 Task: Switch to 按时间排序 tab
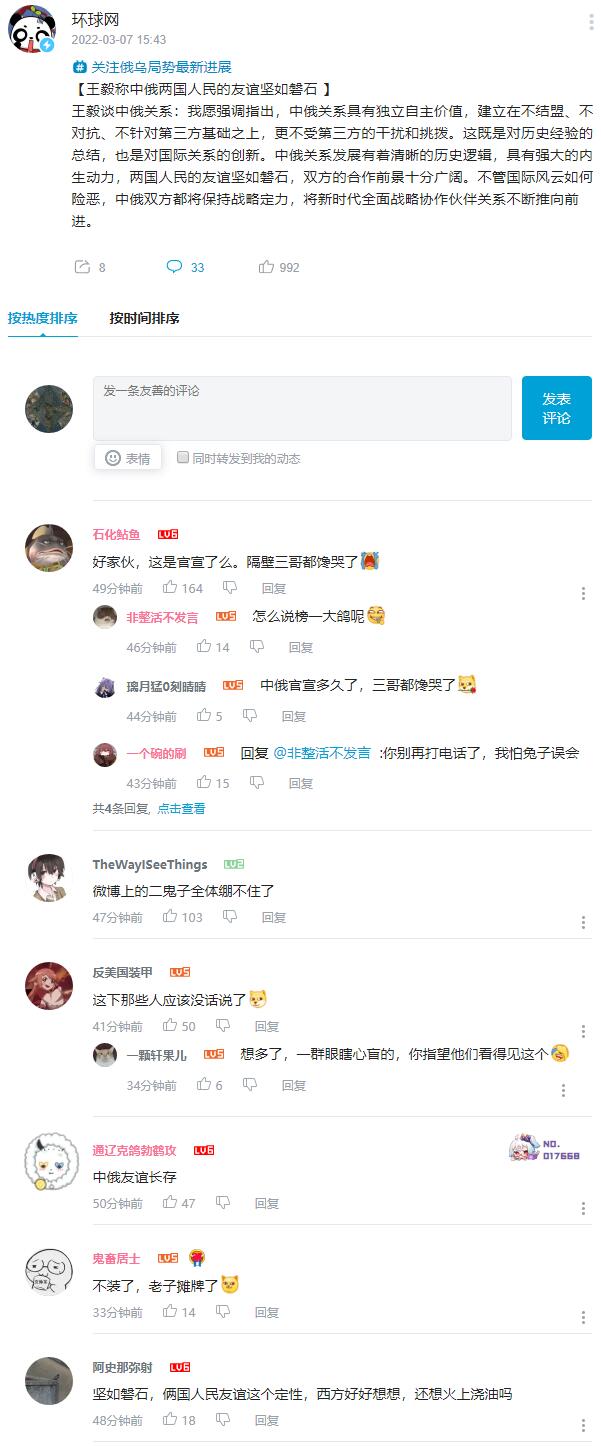(x=144, y=318)
